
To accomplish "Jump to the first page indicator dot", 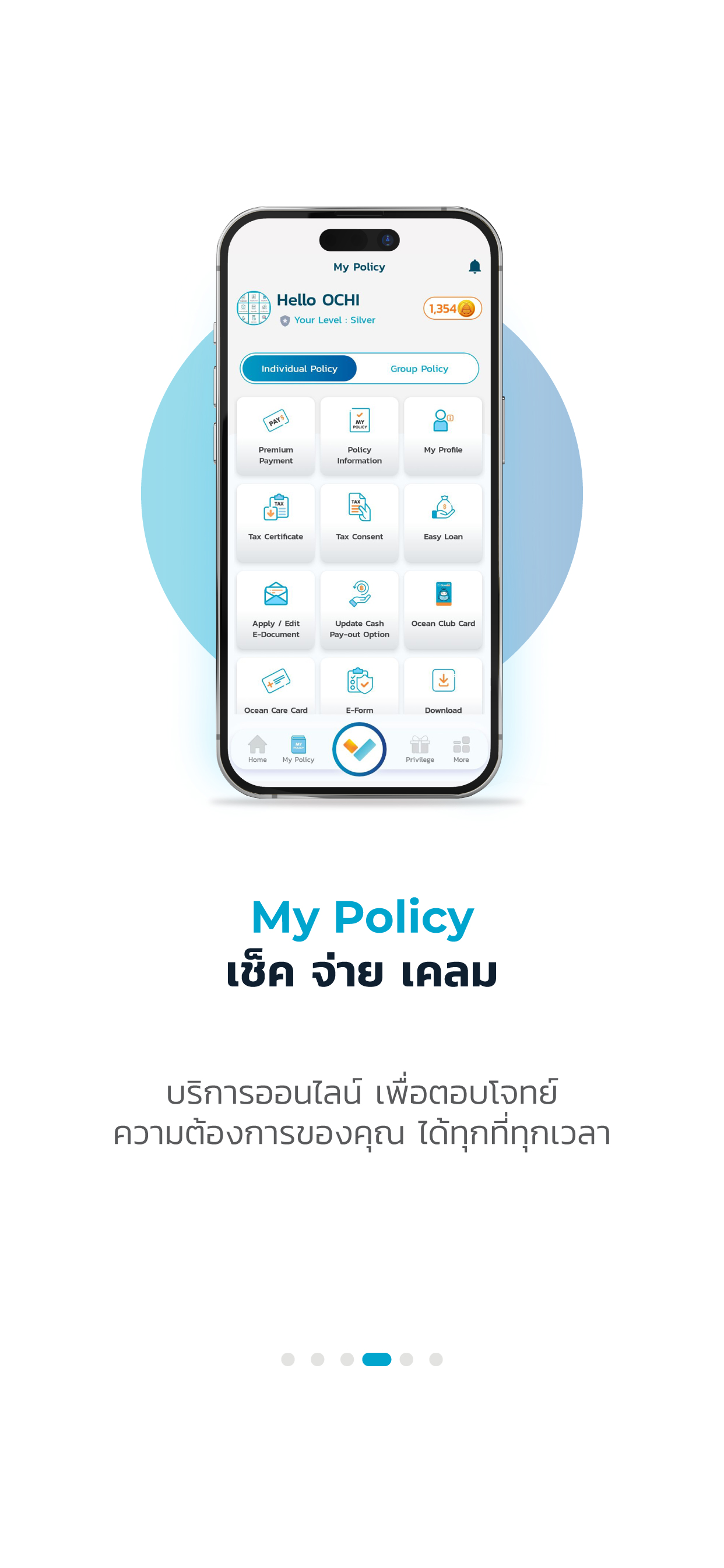I will [288, 1359].
